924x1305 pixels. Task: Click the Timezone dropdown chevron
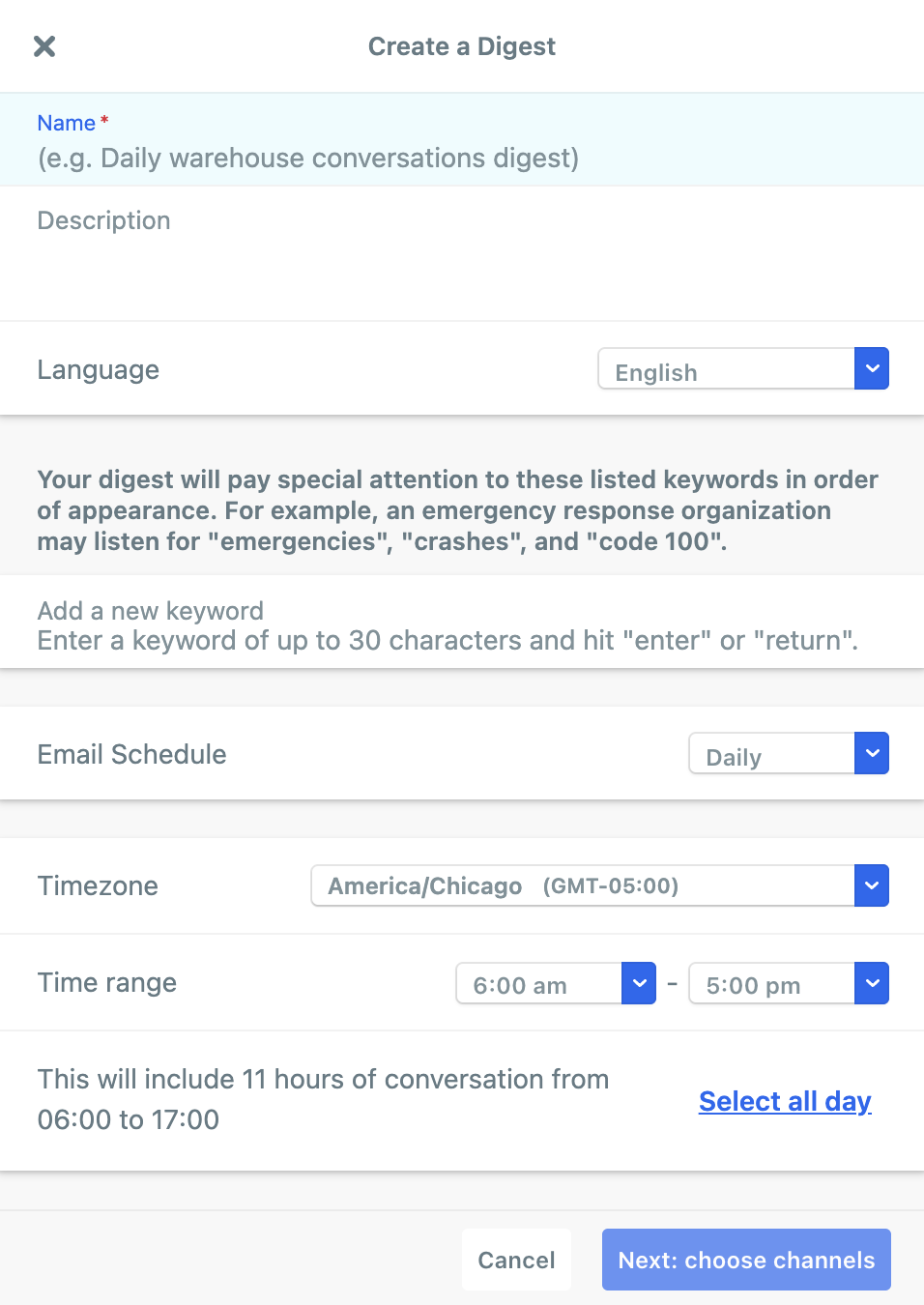[871, 885]
